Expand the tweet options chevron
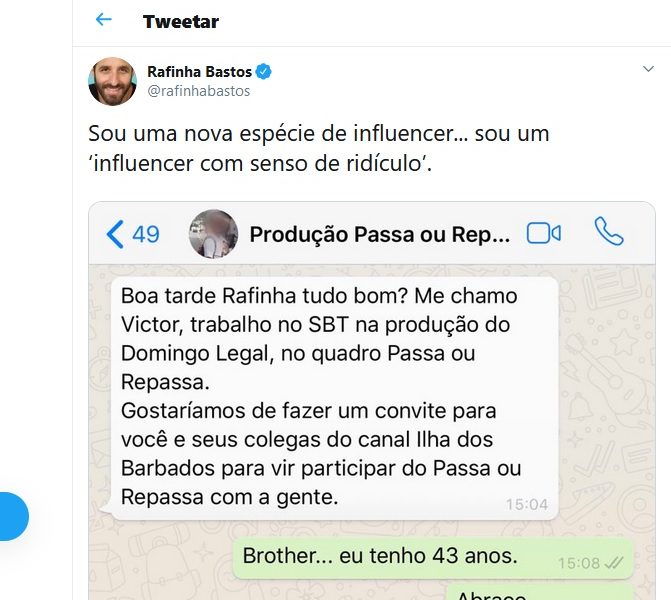The width and height of the screenshot is (671, 600). coord(648,70)
